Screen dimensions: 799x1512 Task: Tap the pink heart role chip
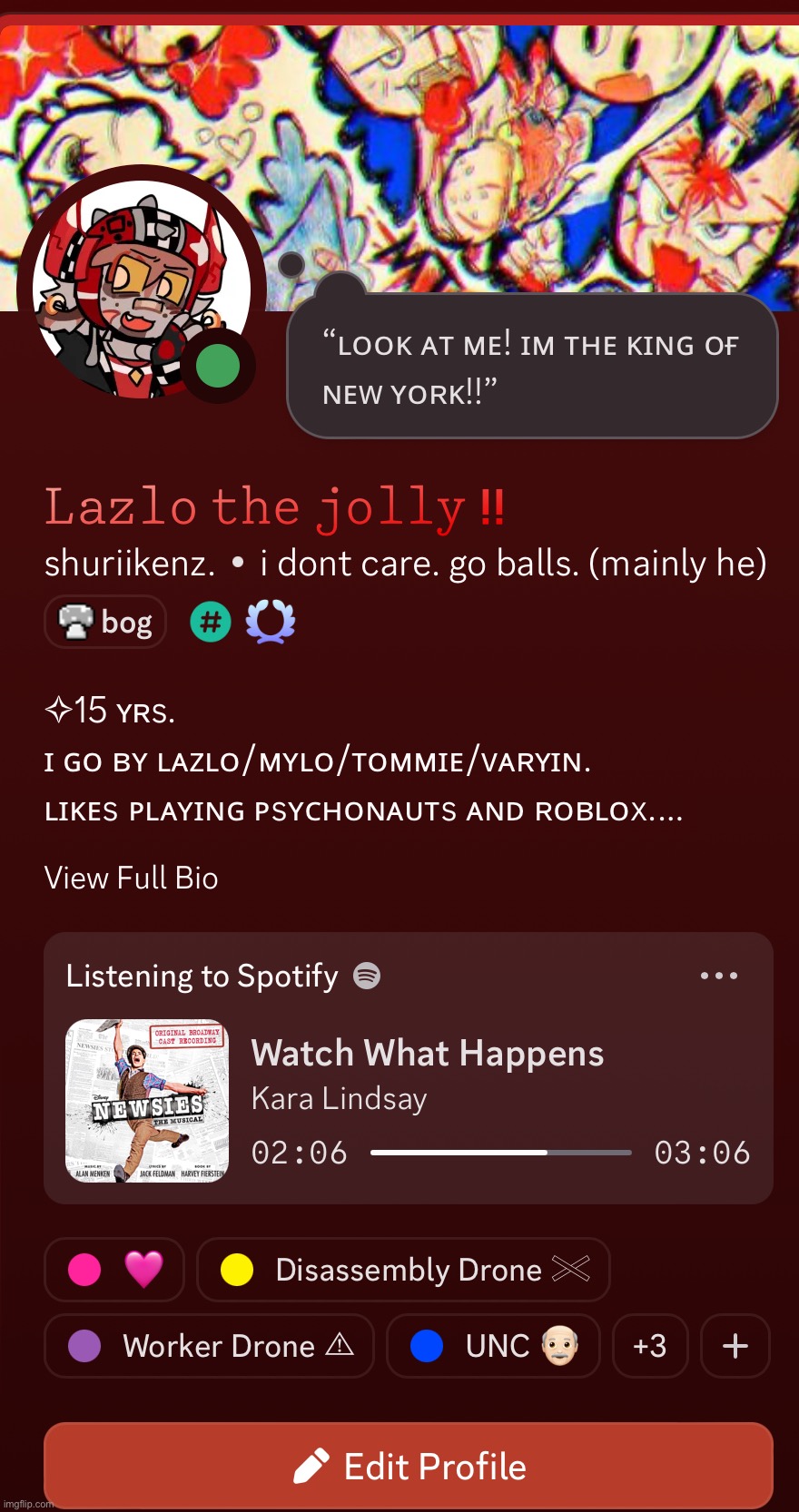point(114,1270)
